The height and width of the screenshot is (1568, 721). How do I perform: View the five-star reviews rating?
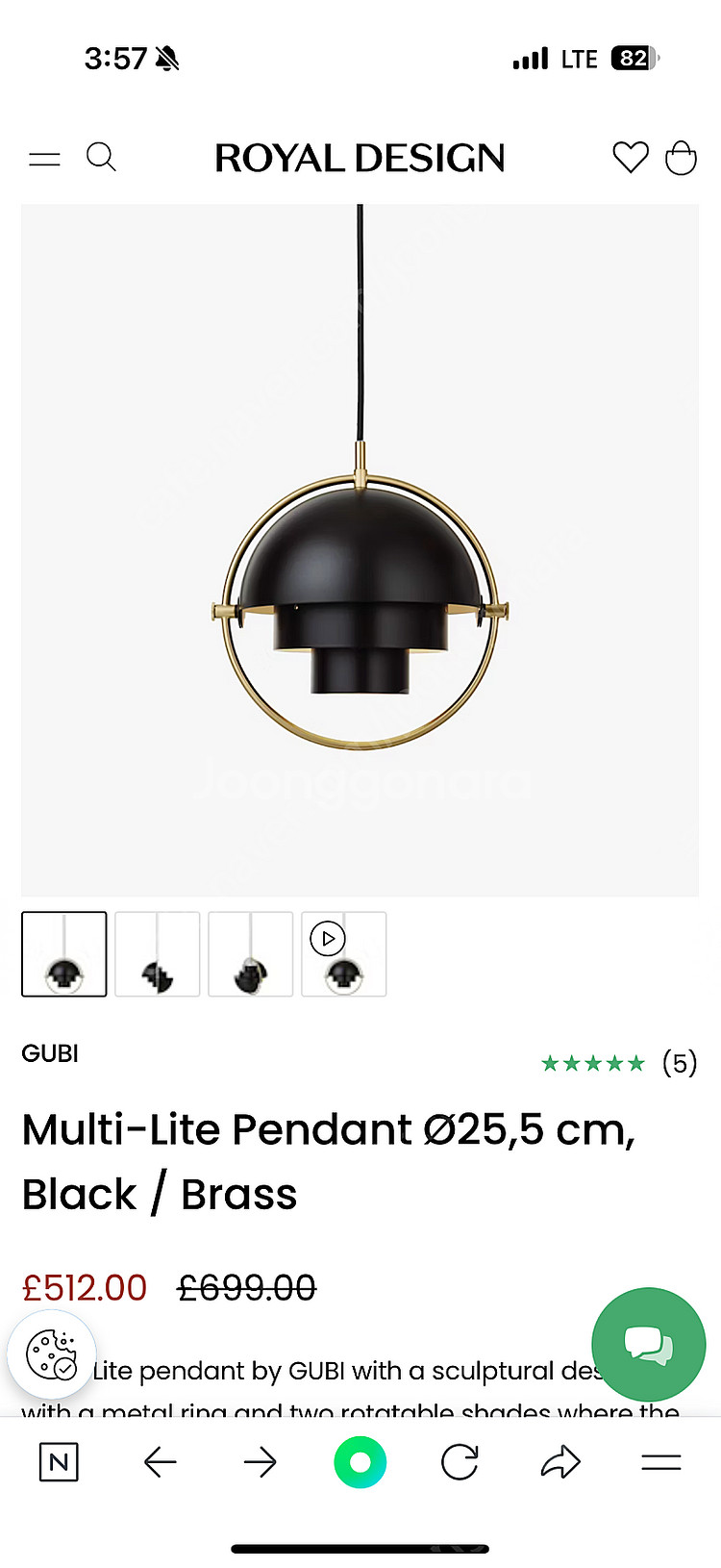click(617, 1063)
